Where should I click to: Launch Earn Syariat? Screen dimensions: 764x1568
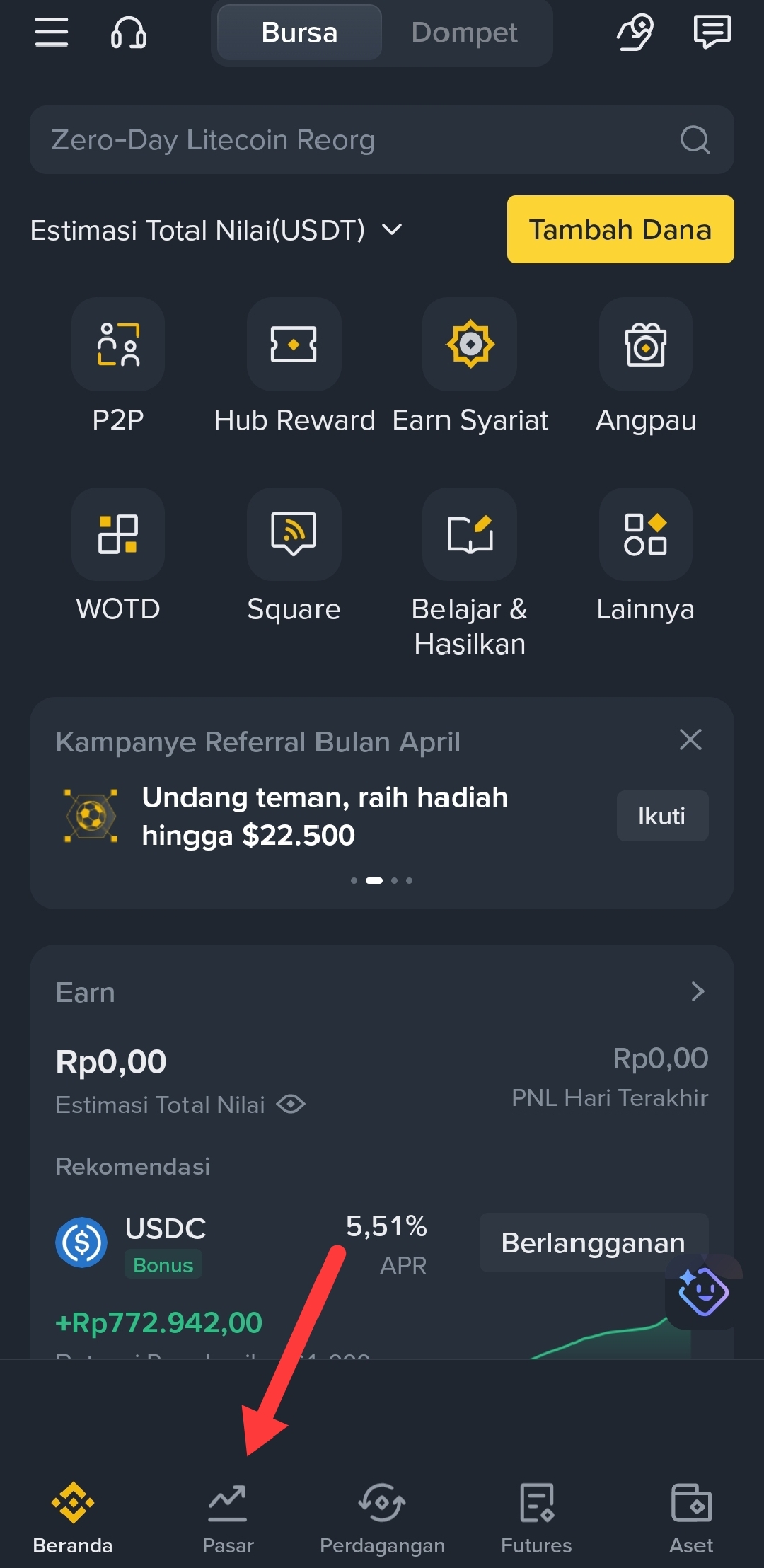point(470,345)
